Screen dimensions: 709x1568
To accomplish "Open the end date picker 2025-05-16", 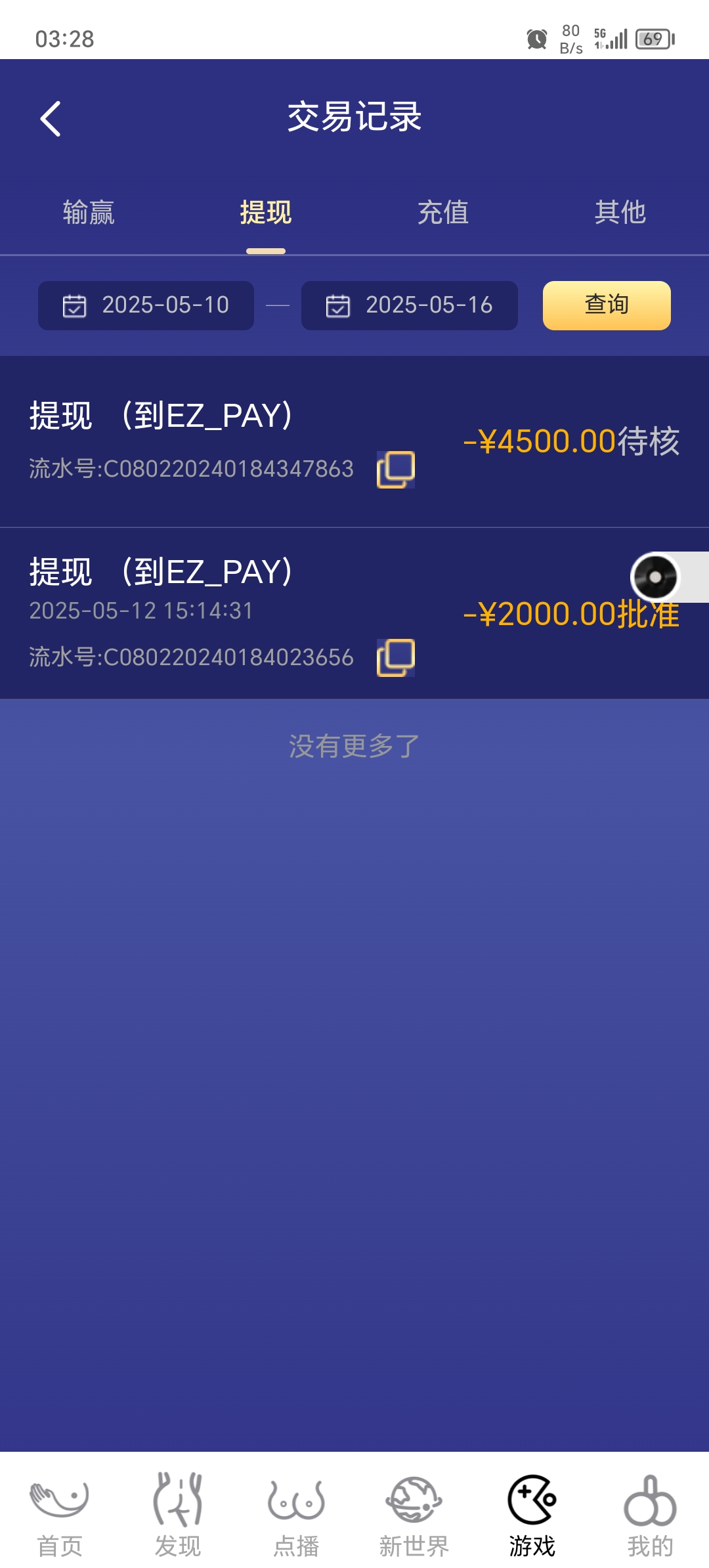I will (x=430, y=304).
